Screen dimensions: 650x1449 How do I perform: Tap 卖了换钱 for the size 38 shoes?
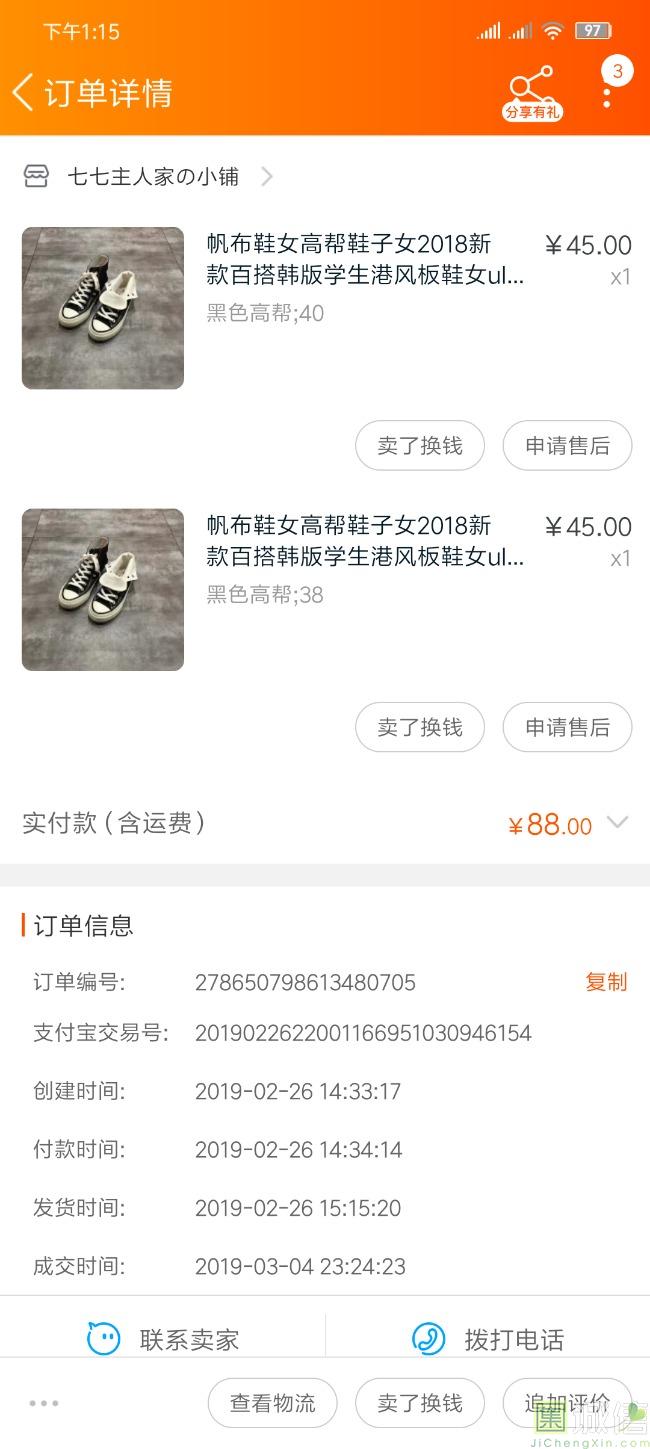tap(420, 727)
